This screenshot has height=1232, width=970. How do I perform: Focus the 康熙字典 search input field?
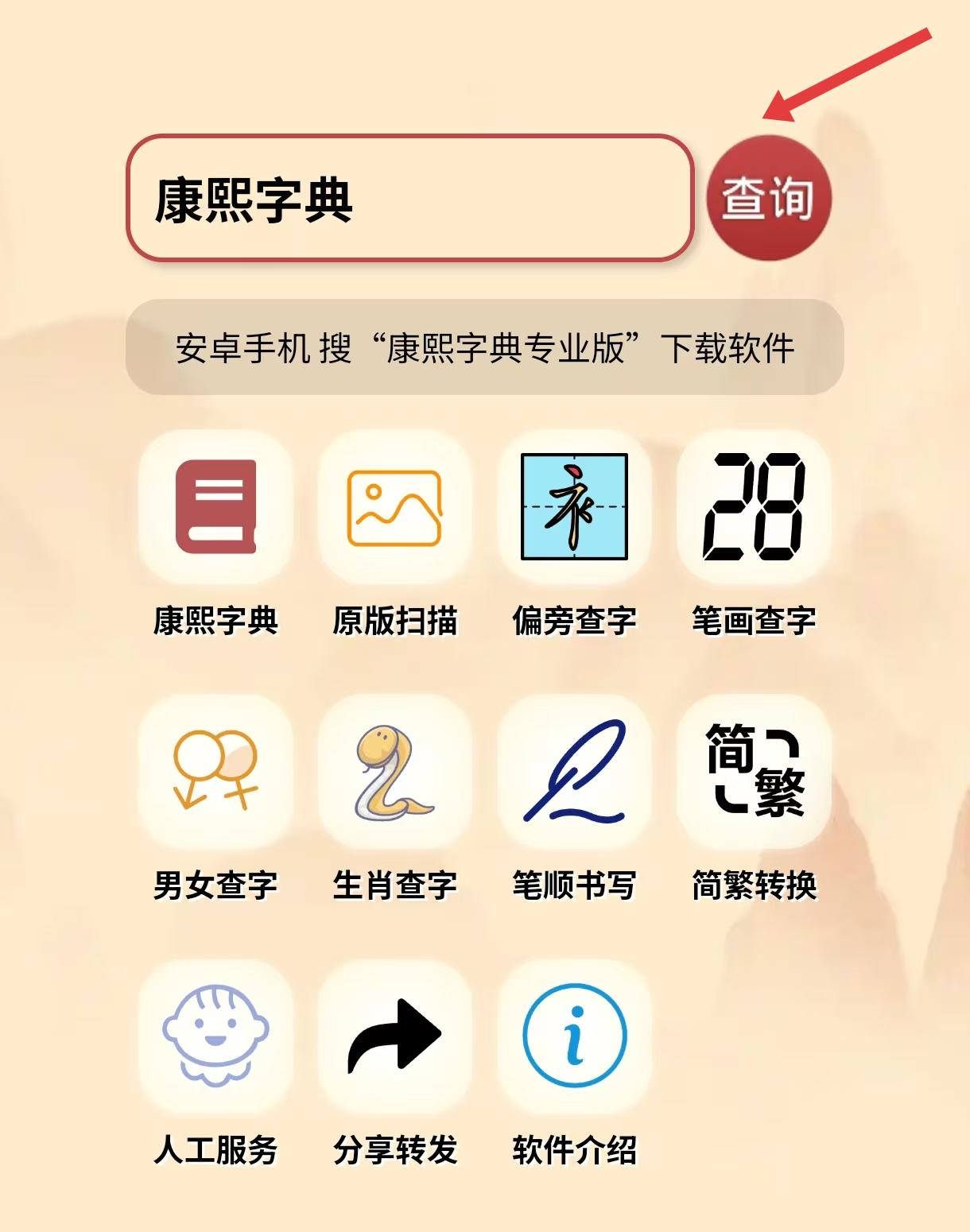point(409,198)
